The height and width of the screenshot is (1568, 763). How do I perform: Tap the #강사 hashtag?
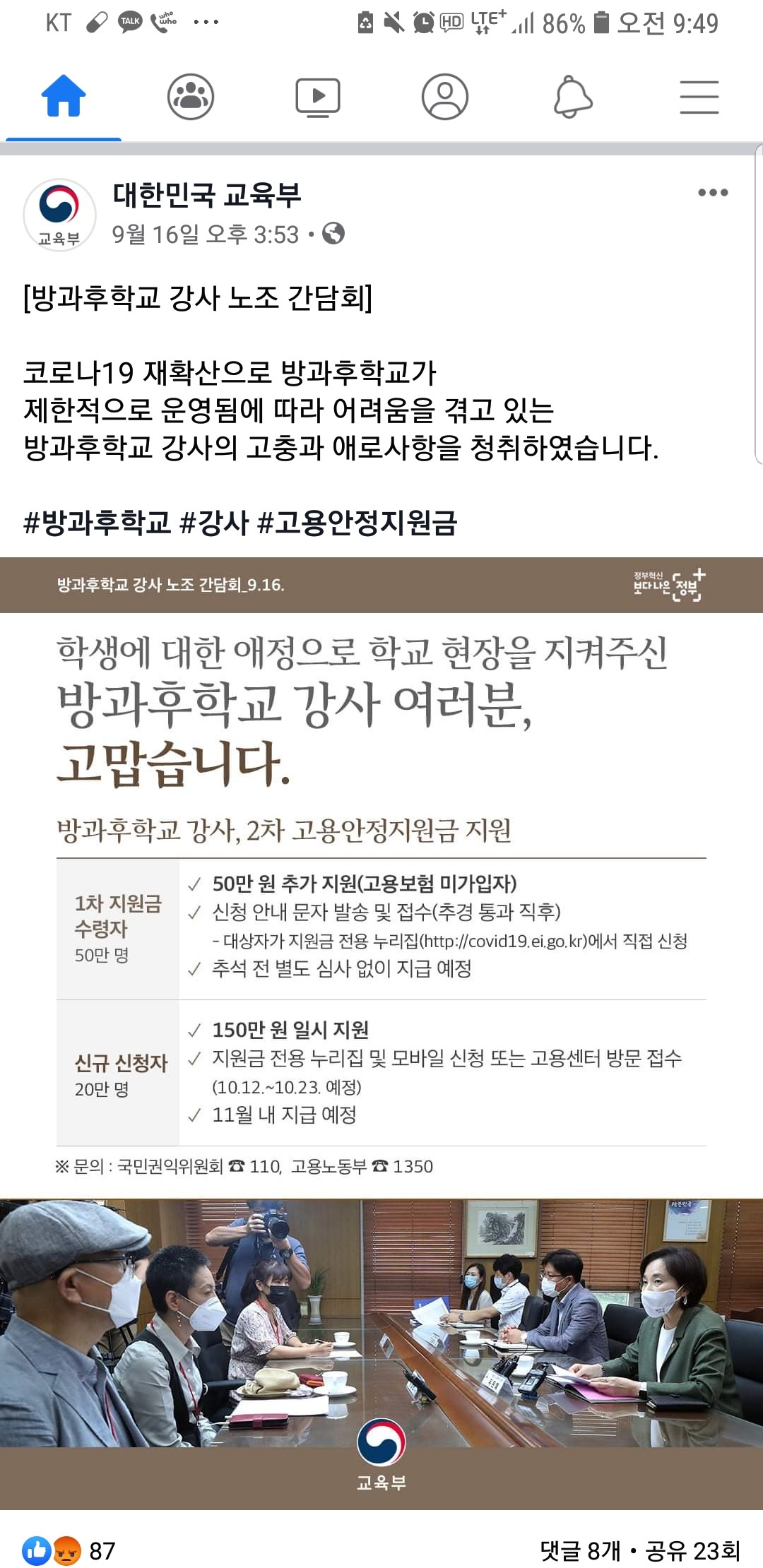214,523
